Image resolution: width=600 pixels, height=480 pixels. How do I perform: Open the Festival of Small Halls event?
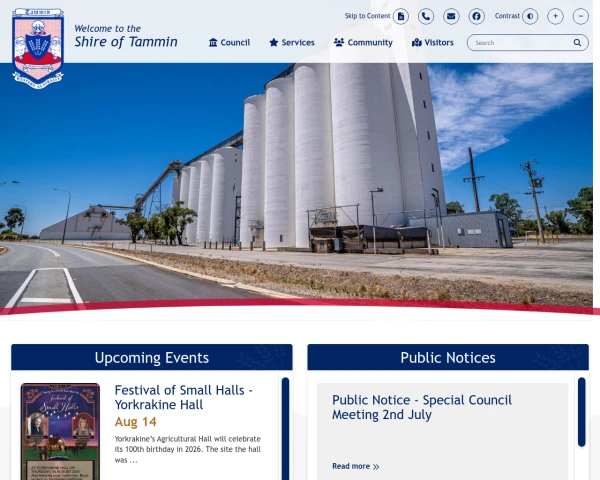click(183, 397)
